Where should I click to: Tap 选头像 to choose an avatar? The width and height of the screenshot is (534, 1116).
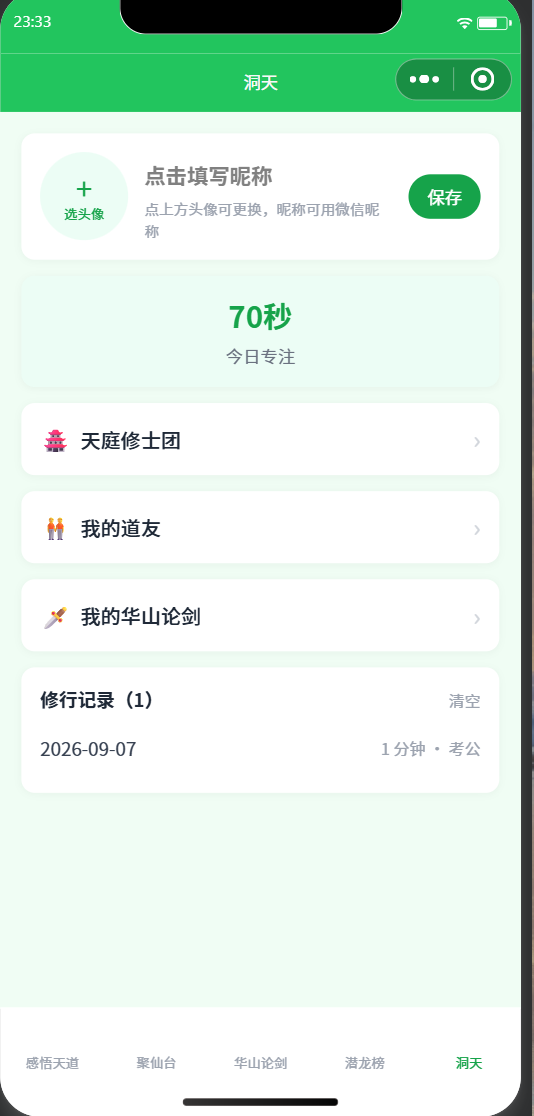coord(84,196)
